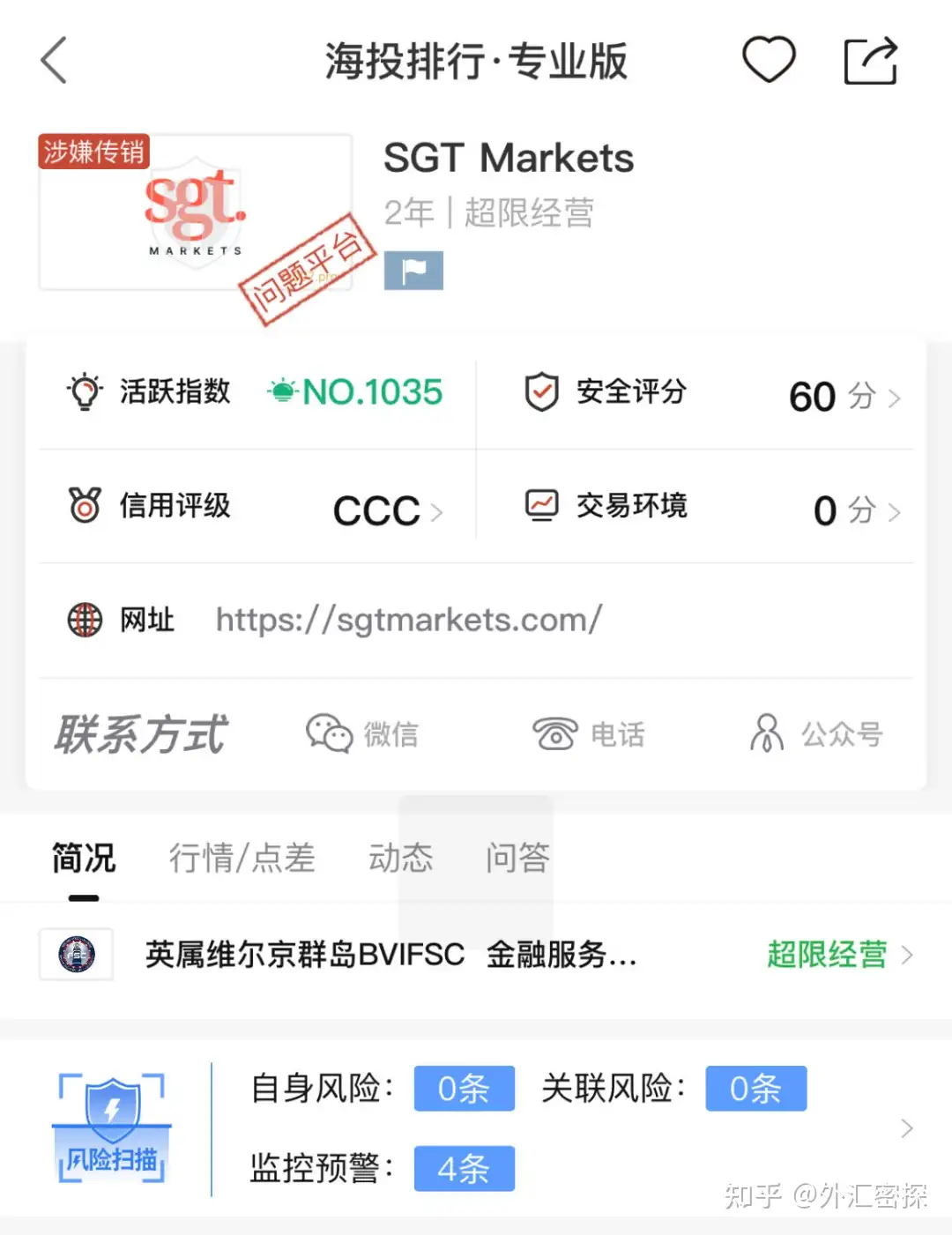Contact via 微信
Viewport: 952px width, 1235px height.
click(x=362, y=733)
